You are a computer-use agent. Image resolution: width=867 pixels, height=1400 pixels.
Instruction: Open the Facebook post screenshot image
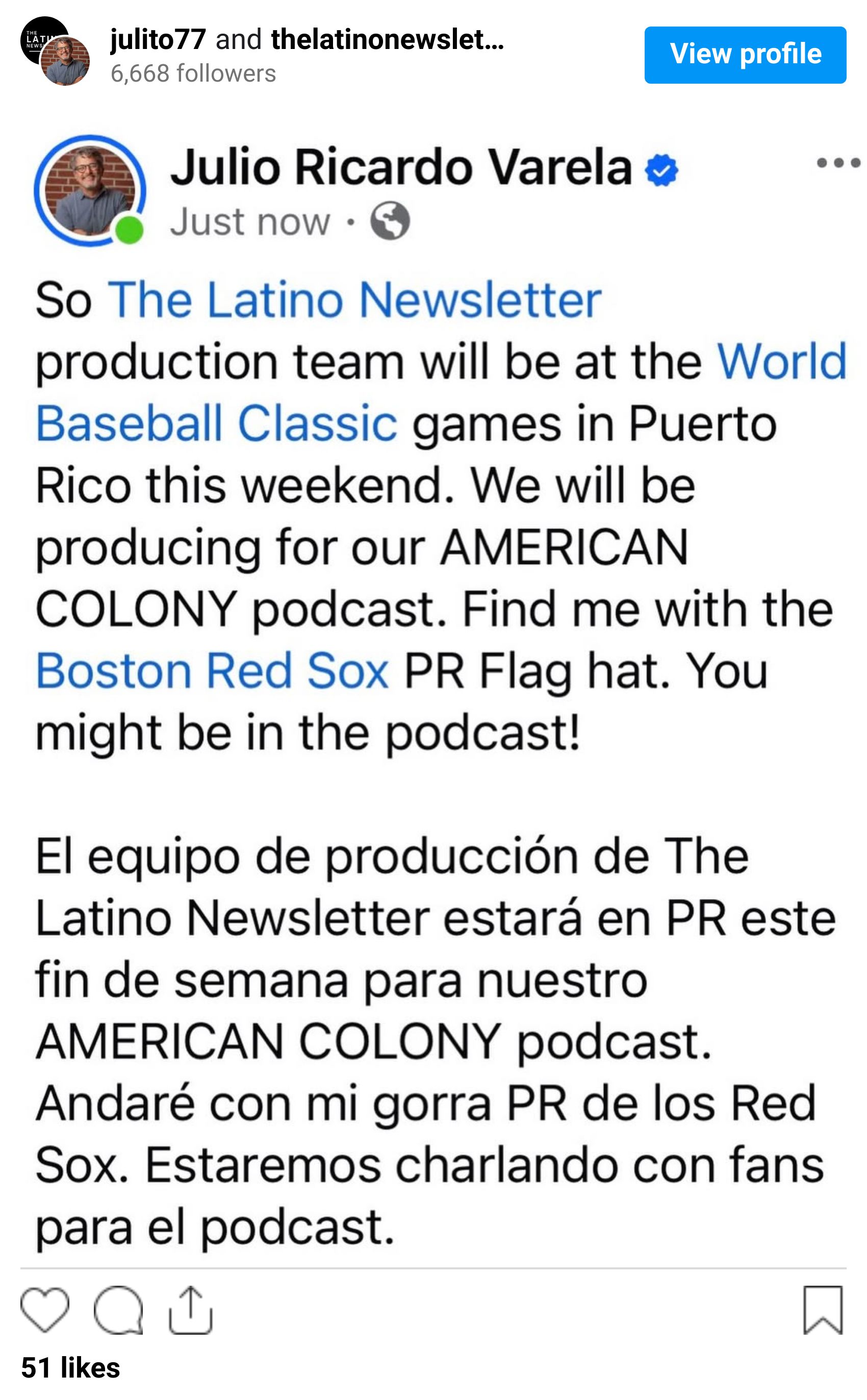pyautogui.click(x=433, y=688)
